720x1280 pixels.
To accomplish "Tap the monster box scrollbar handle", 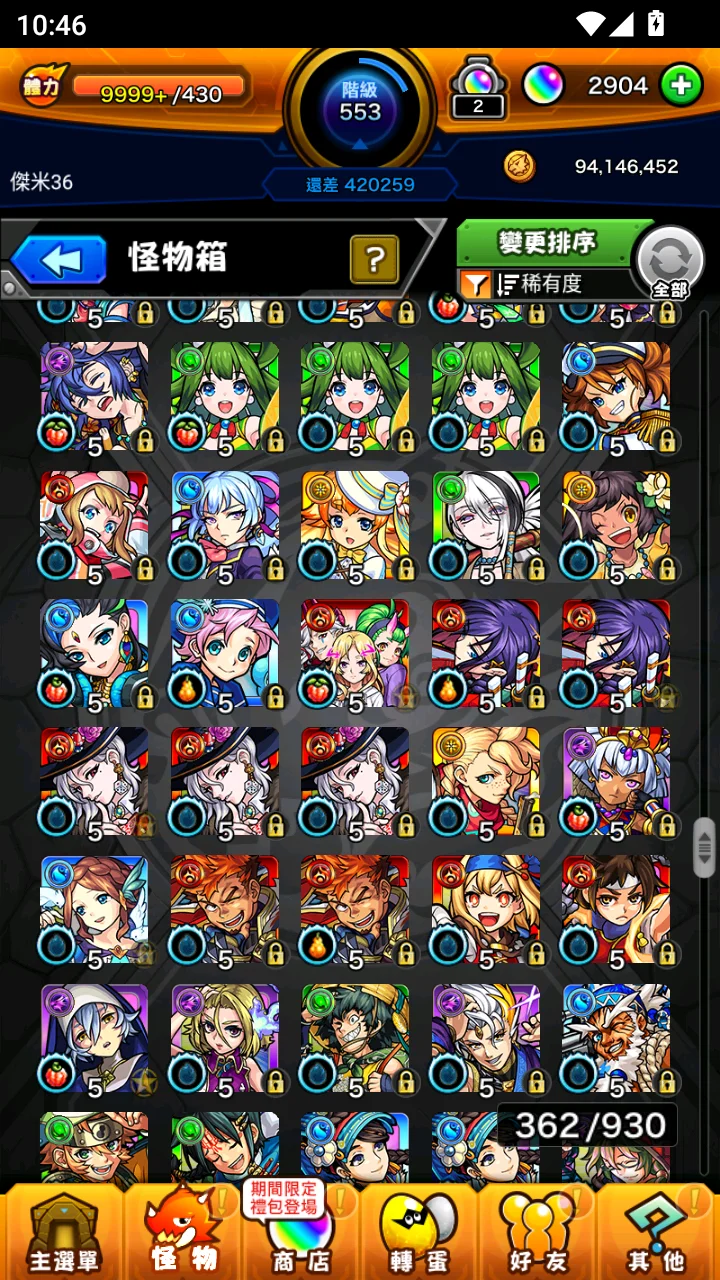I will pos(704,846).
